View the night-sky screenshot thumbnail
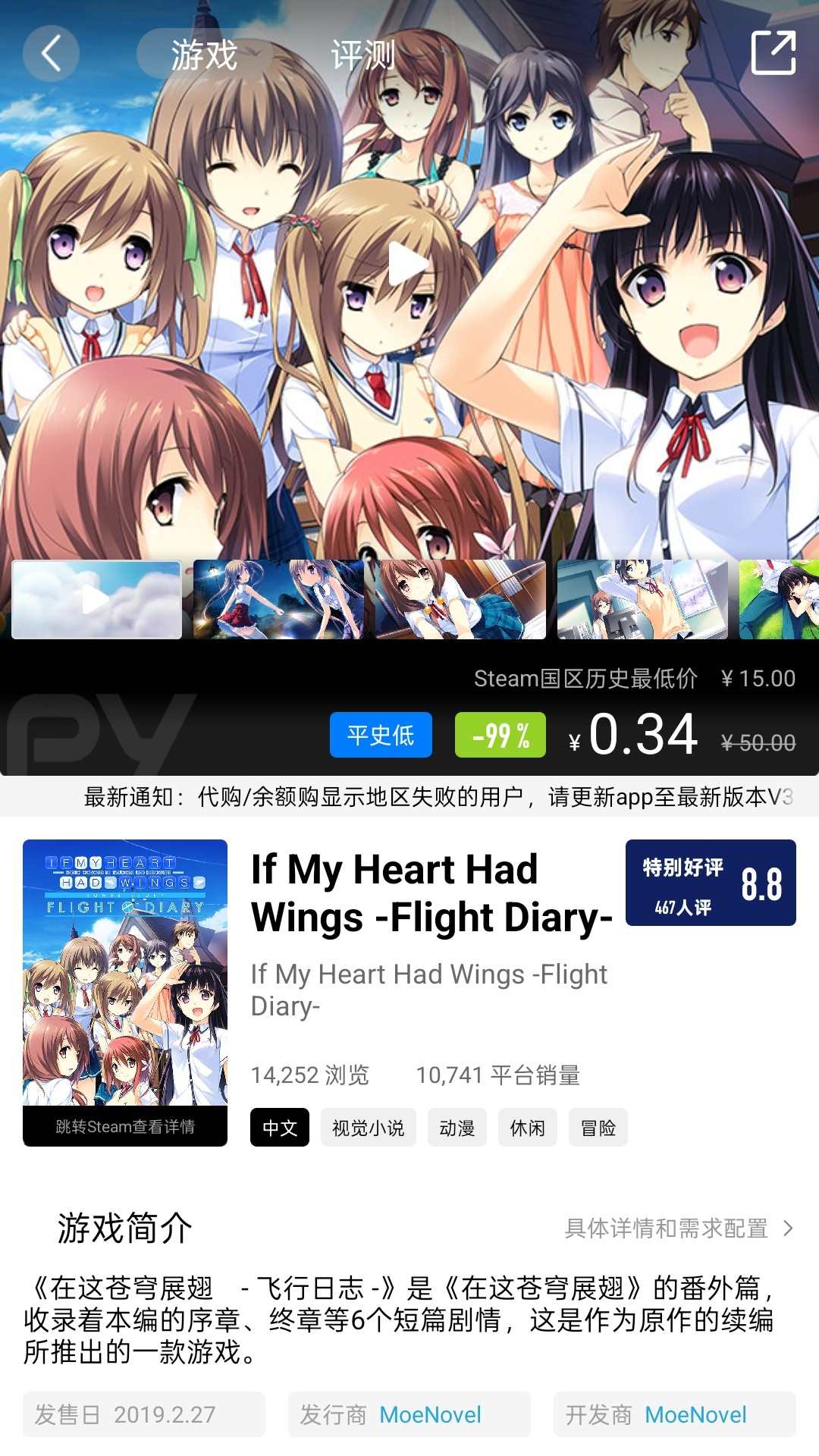This screenshot has width=819, height=1456. [278, 600]
